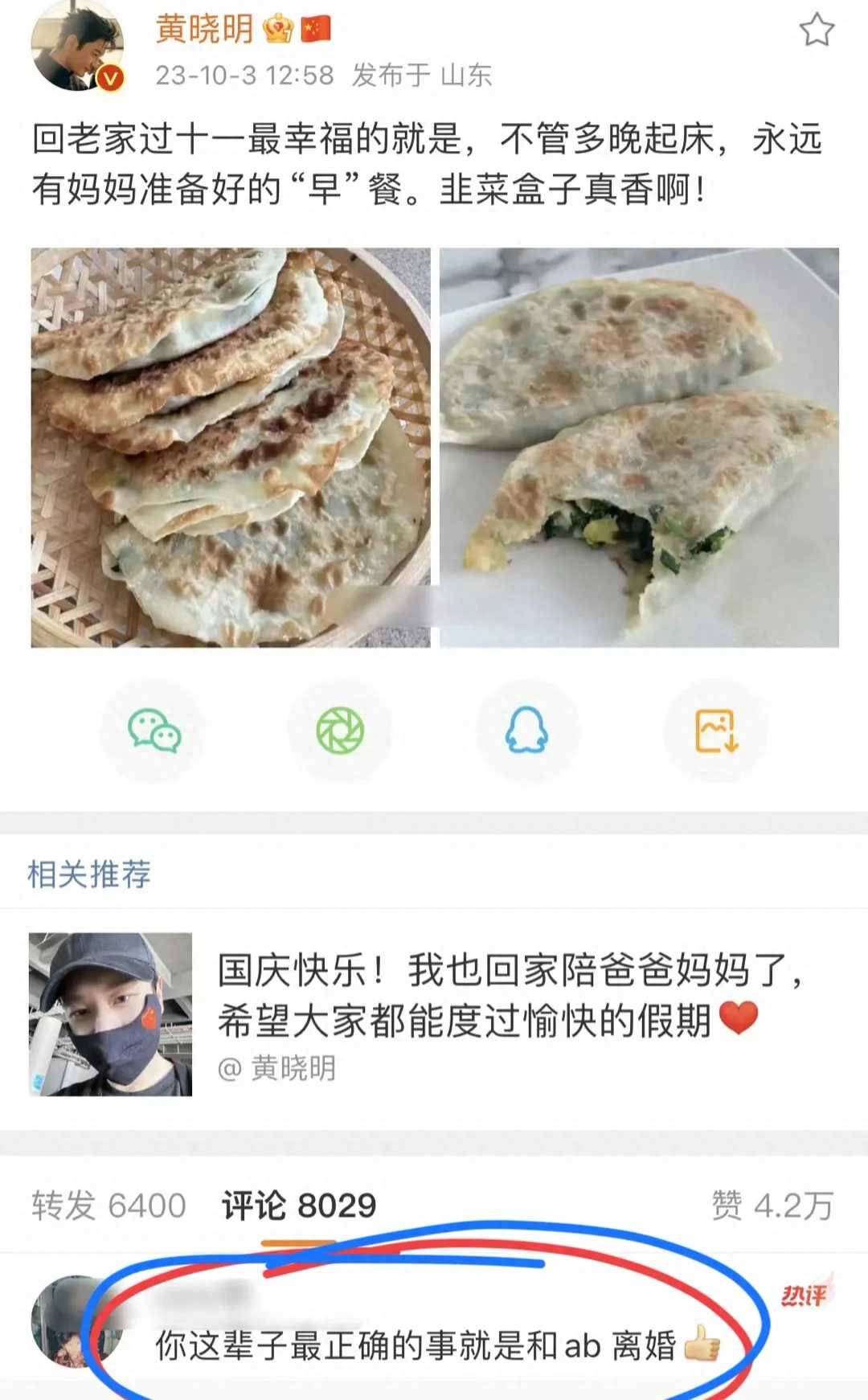Share the post to QQ

click(526, 731)
